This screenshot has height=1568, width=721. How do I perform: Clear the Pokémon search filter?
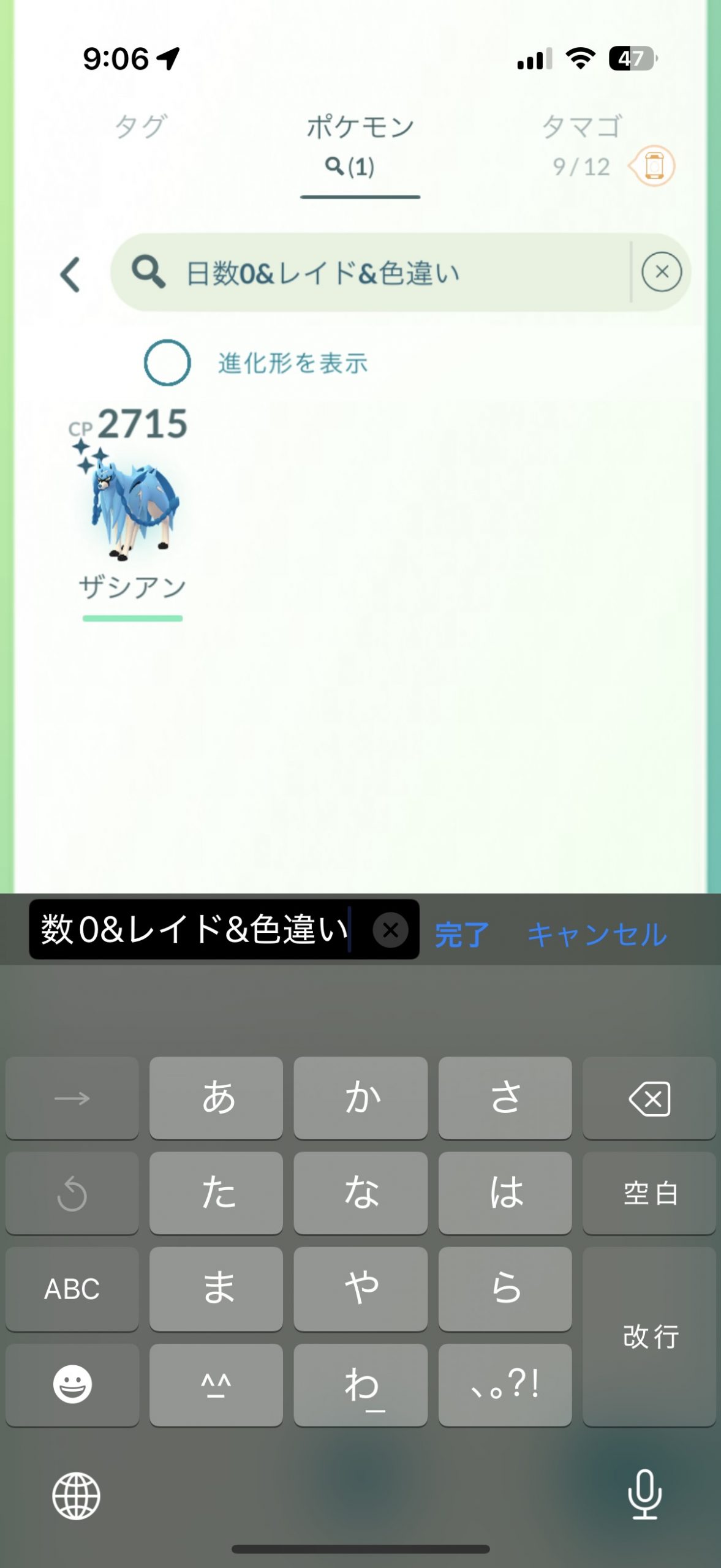[x=662, y=272]
